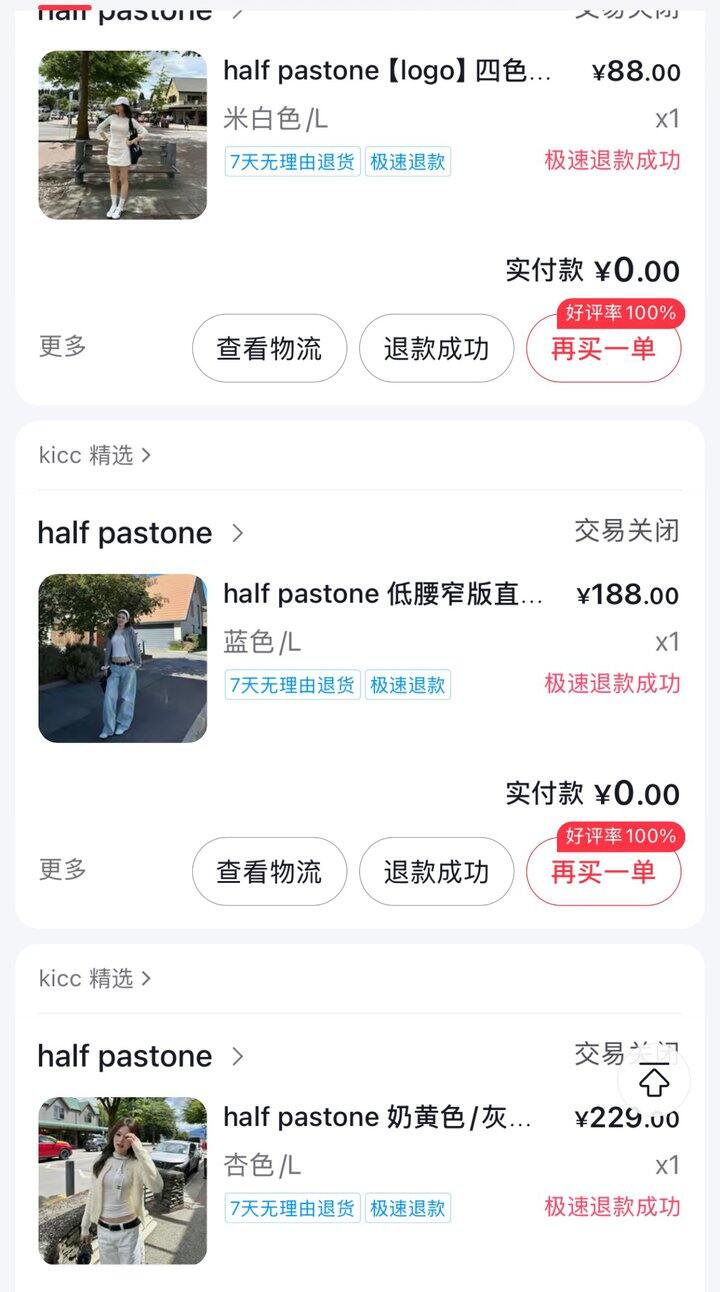This screenshot has height=1292, width=720.
Task: Open kicc 精选 above the 蓝色/L order
Action: point(95,455)
